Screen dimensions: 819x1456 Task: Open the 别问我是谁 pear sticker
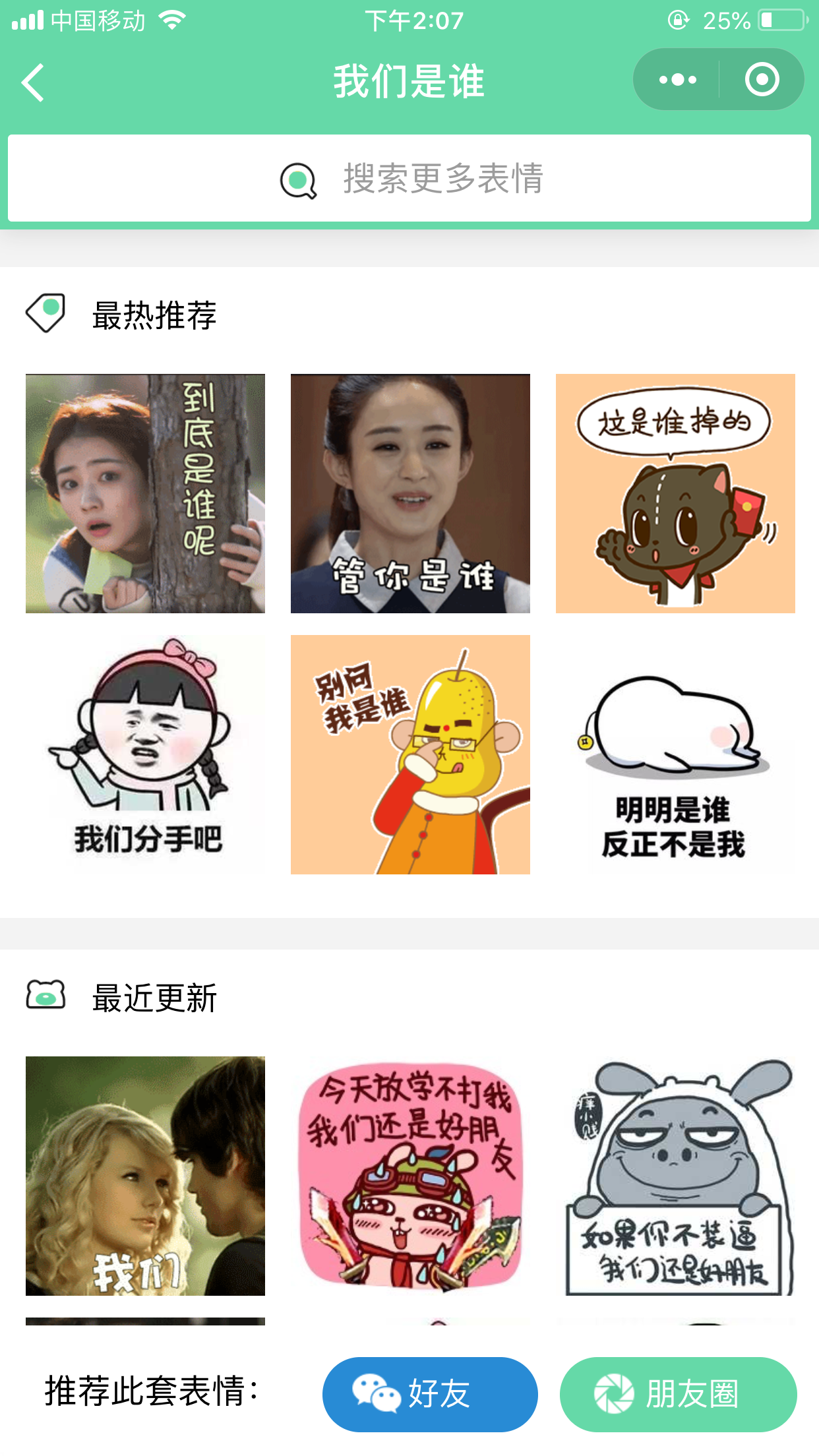(410, 754)
